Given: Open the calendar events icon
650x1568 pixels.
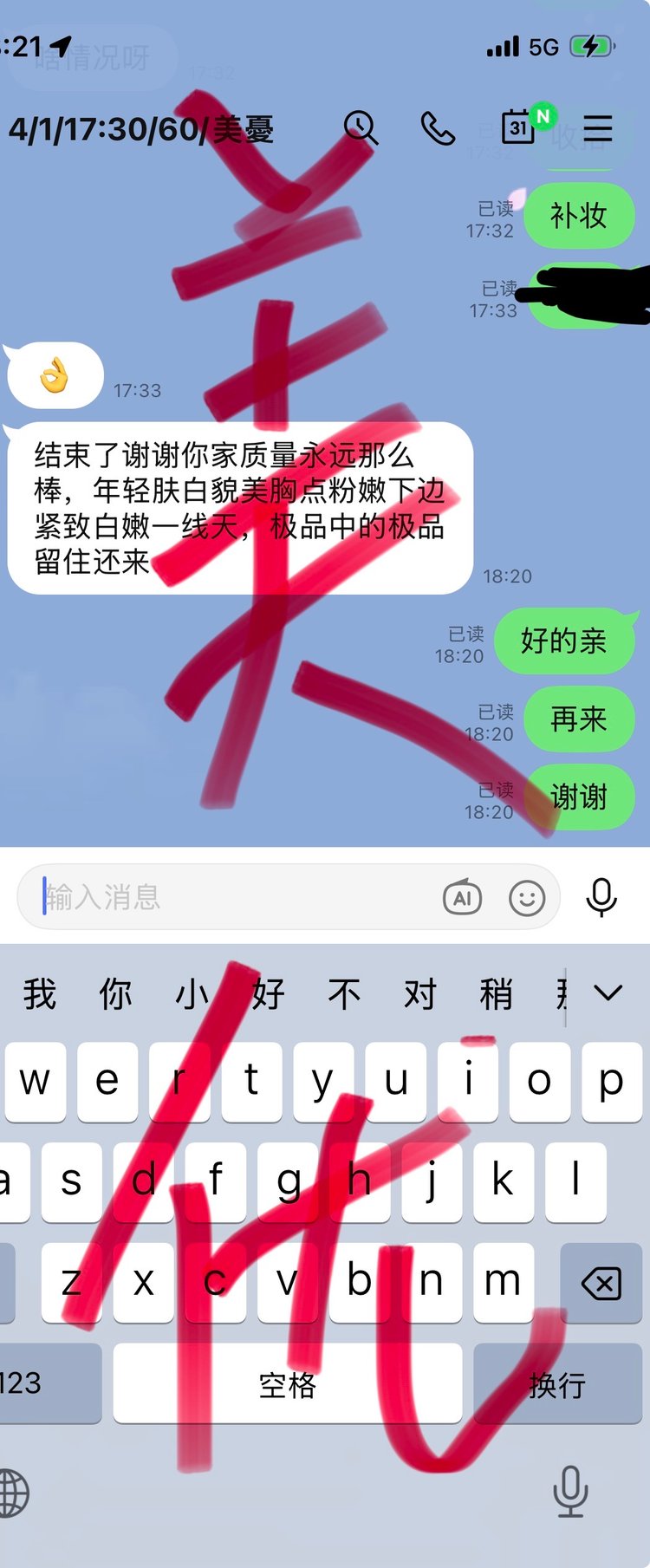Looking at the screenshot, I should click(x=518, y=128).
